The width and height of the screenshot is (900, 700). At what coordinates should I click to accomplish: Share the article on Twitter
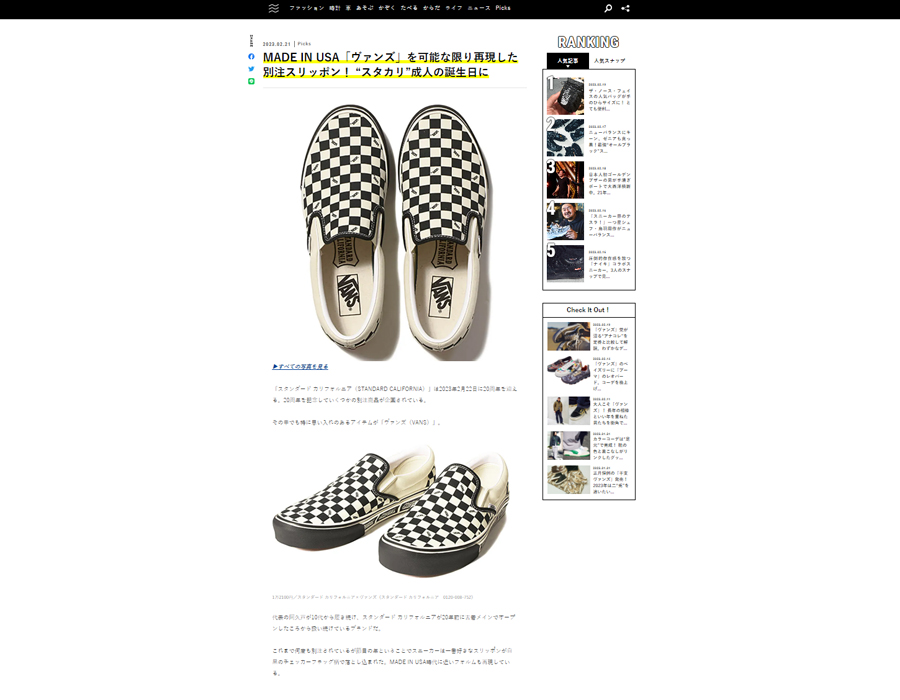click(251, 69)
